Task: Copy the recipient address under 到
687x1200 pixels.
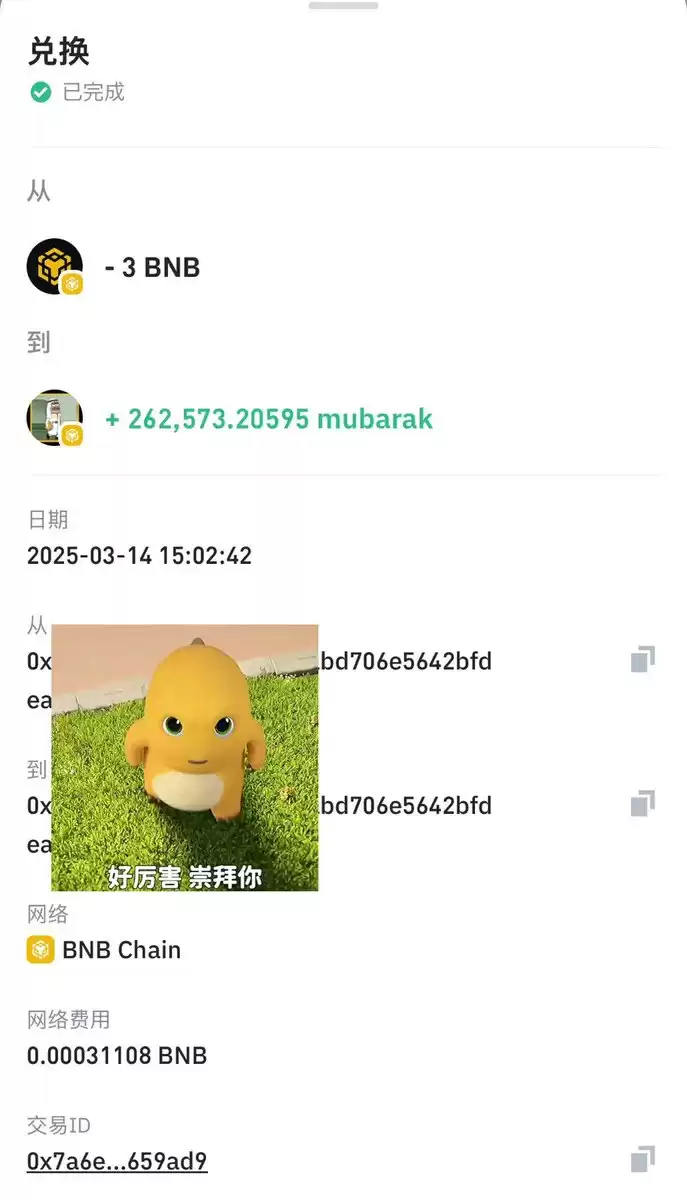Action: 643,804
